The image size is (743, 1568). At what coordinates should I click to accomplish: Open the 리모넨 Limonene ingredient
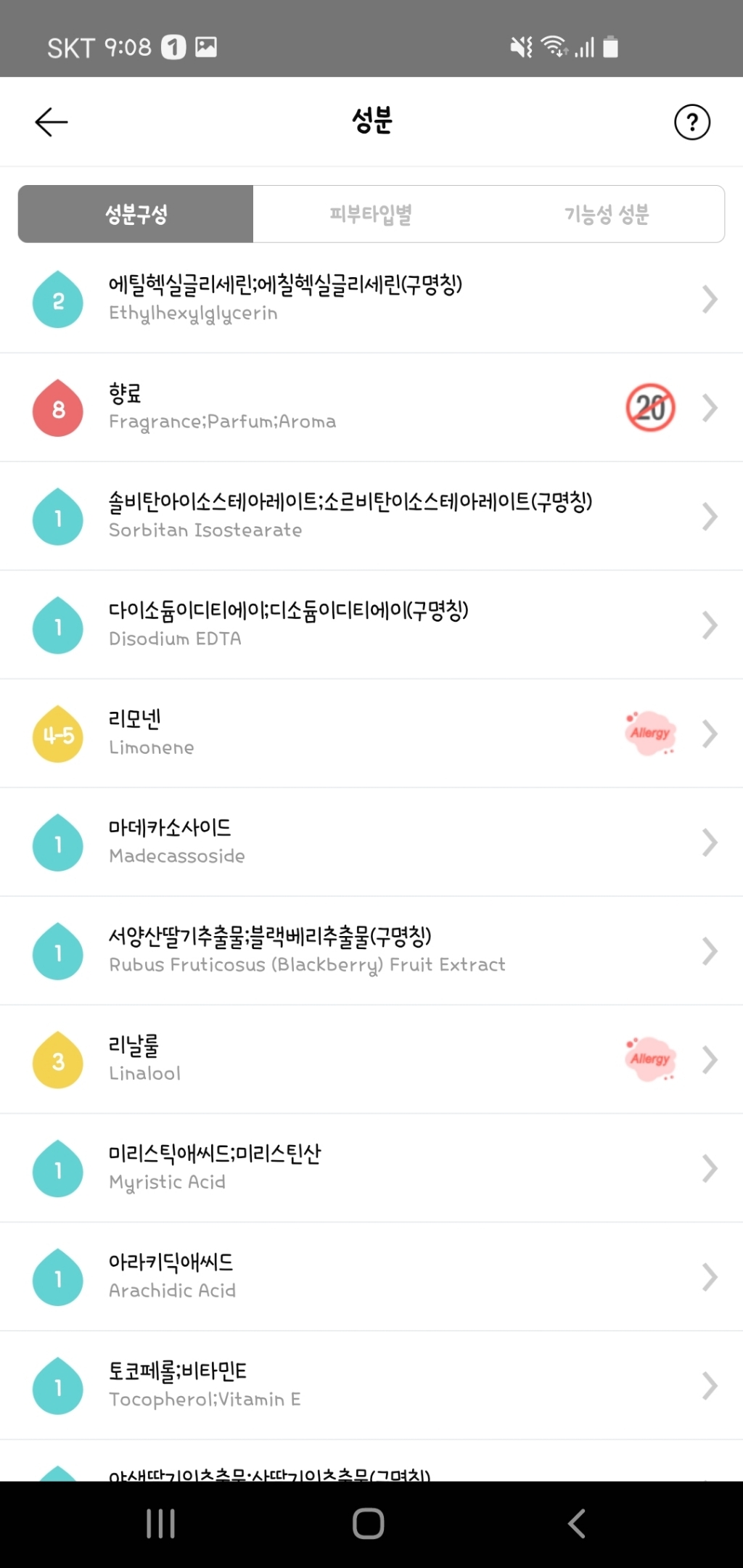coord(371,734)
